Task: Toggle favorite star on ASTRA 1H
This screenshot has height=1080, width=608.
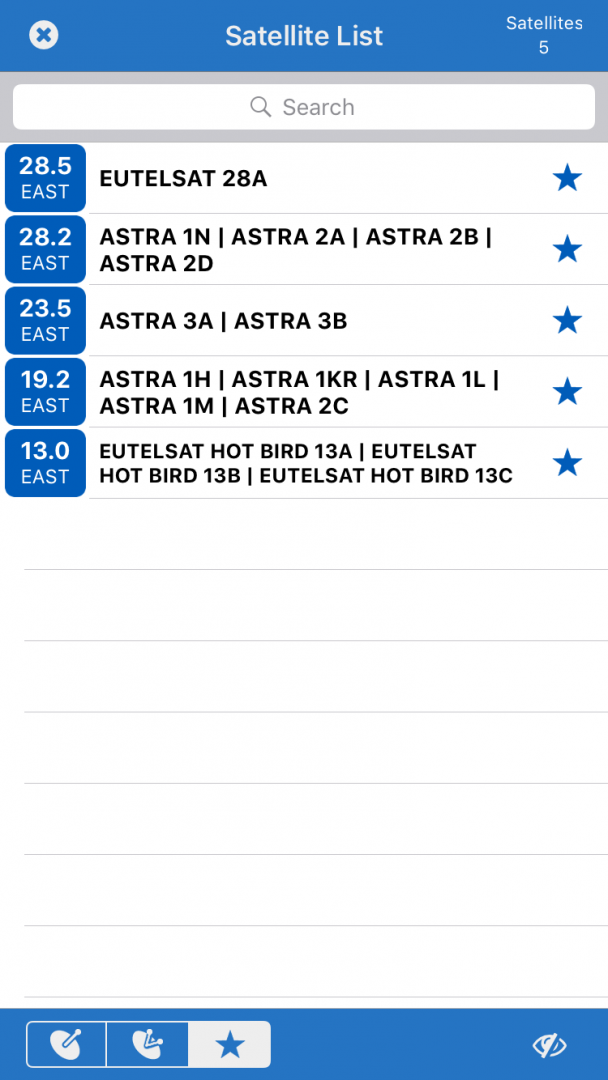Action: [567, 392]
